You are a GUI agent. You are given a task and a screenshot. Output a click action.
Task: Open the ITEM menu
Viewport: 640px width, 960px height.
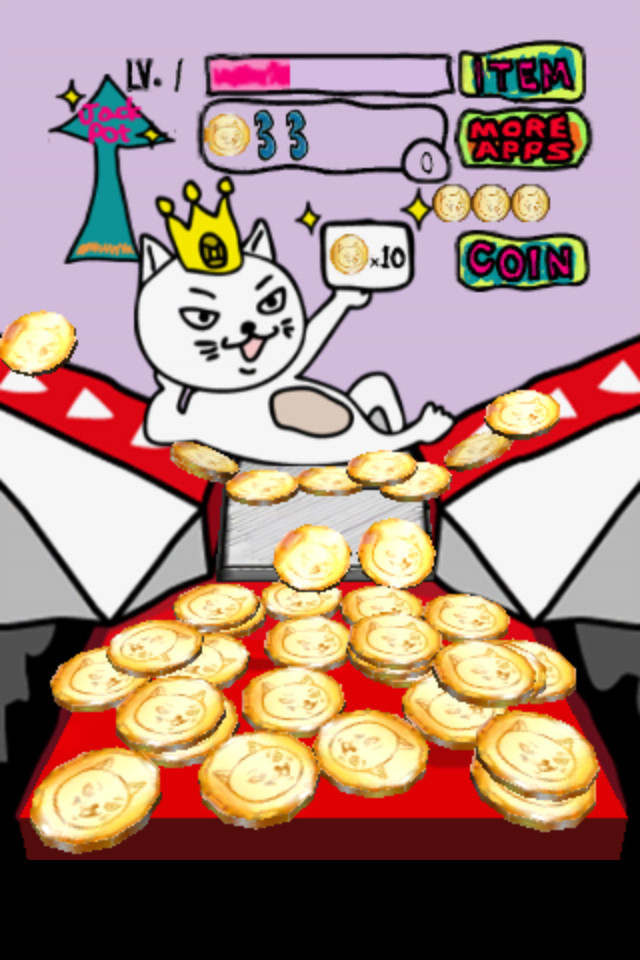pos(522,73)
